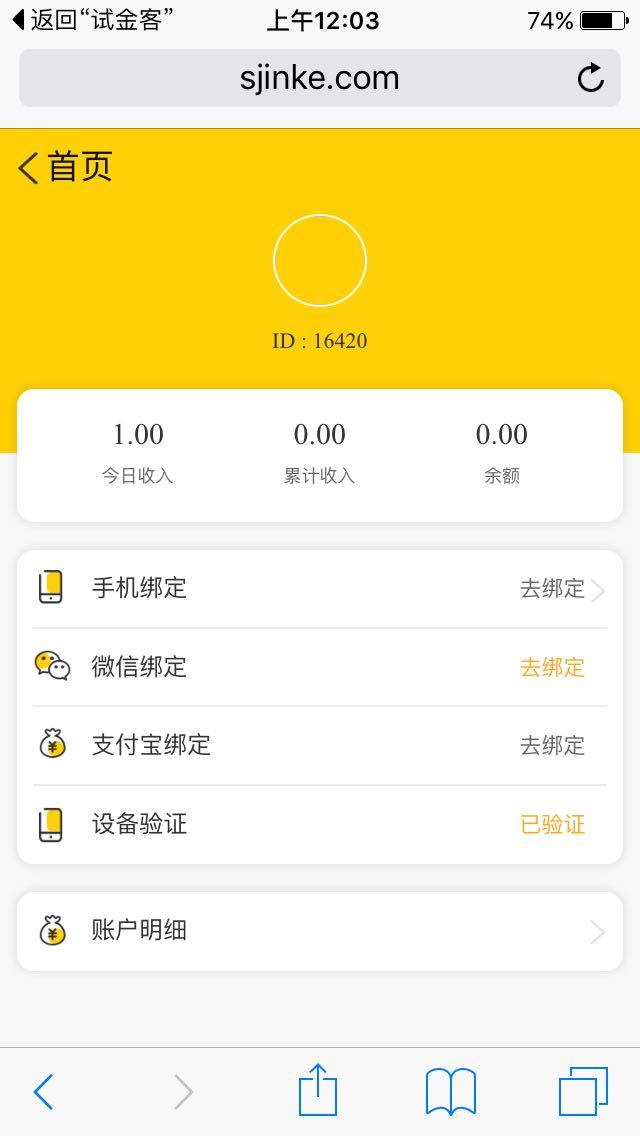This screenshot has height=1136, width=640.
Task: Go back in browser history
Action: [x=43, y=1091]
